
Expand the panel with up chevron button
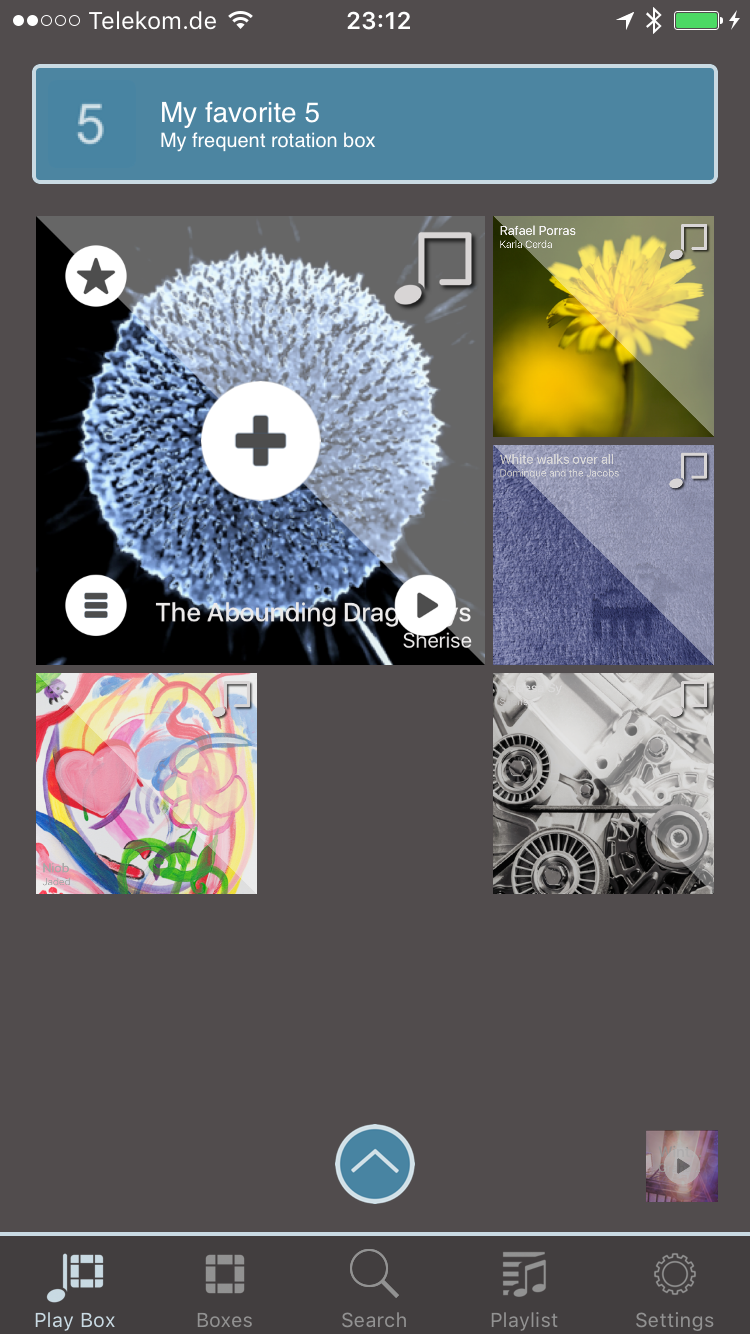tap(375, 1164)
